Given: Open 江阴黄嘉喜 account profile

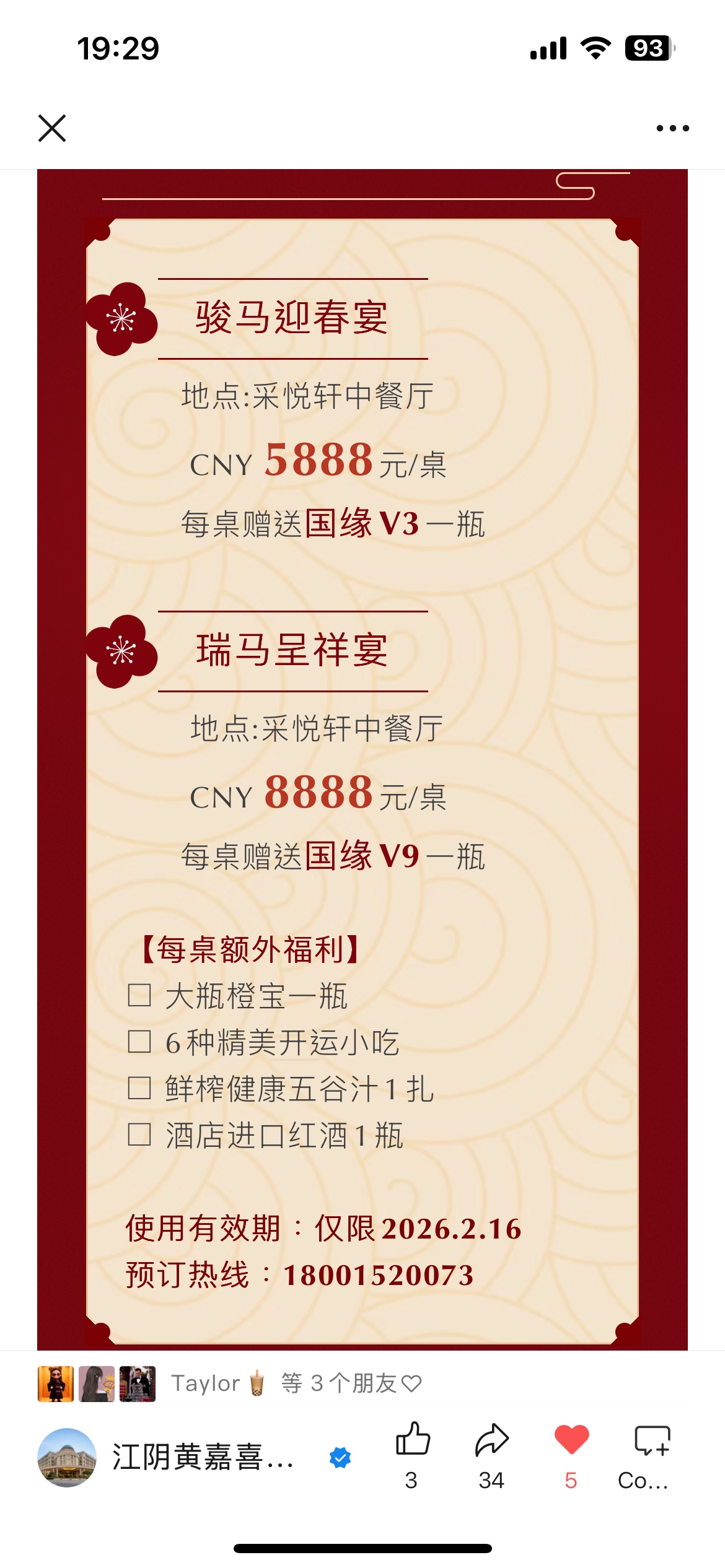Looking at the screenshot, I should click(202, 1457).
